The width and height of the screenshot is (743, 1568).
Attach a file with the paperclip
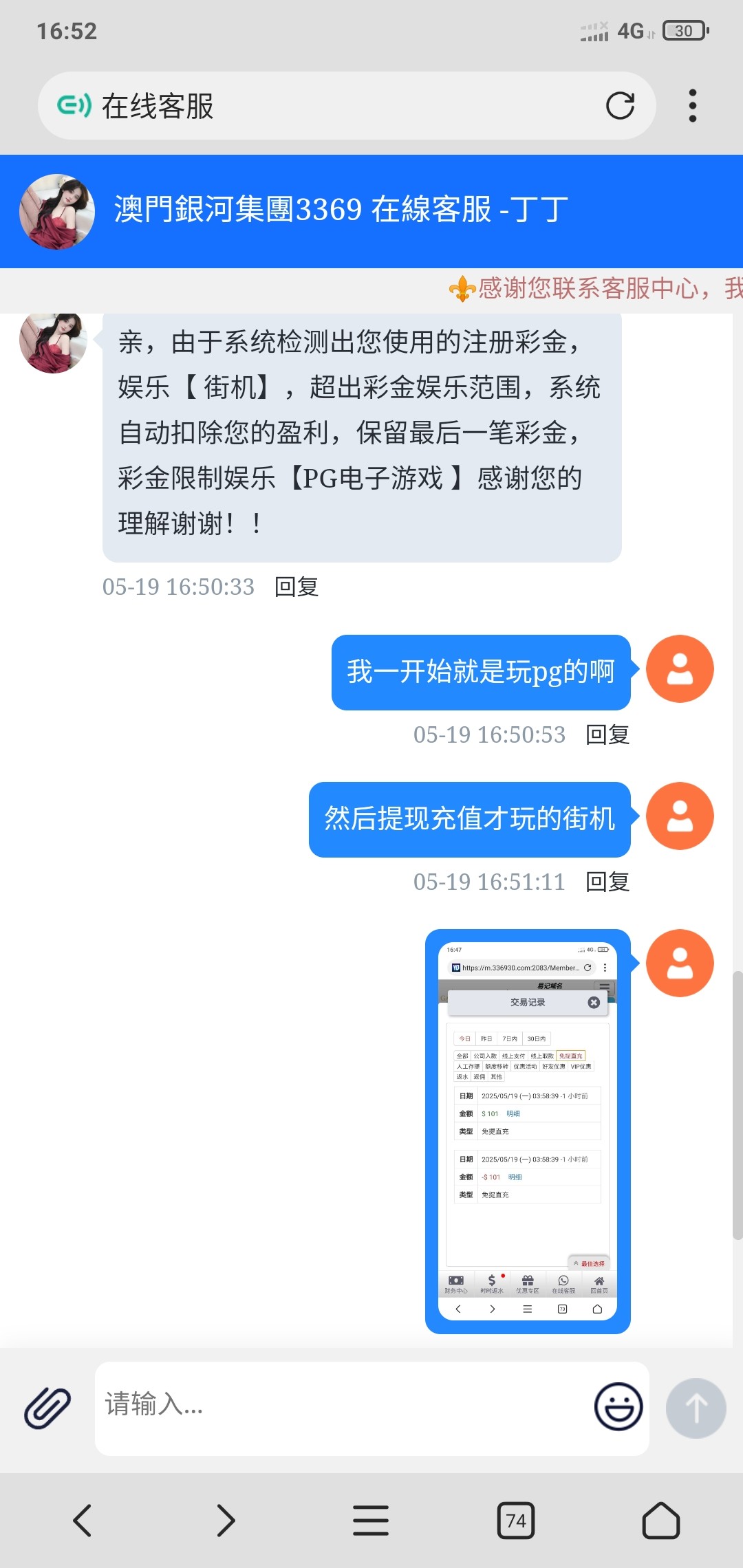pos(47,1408)
